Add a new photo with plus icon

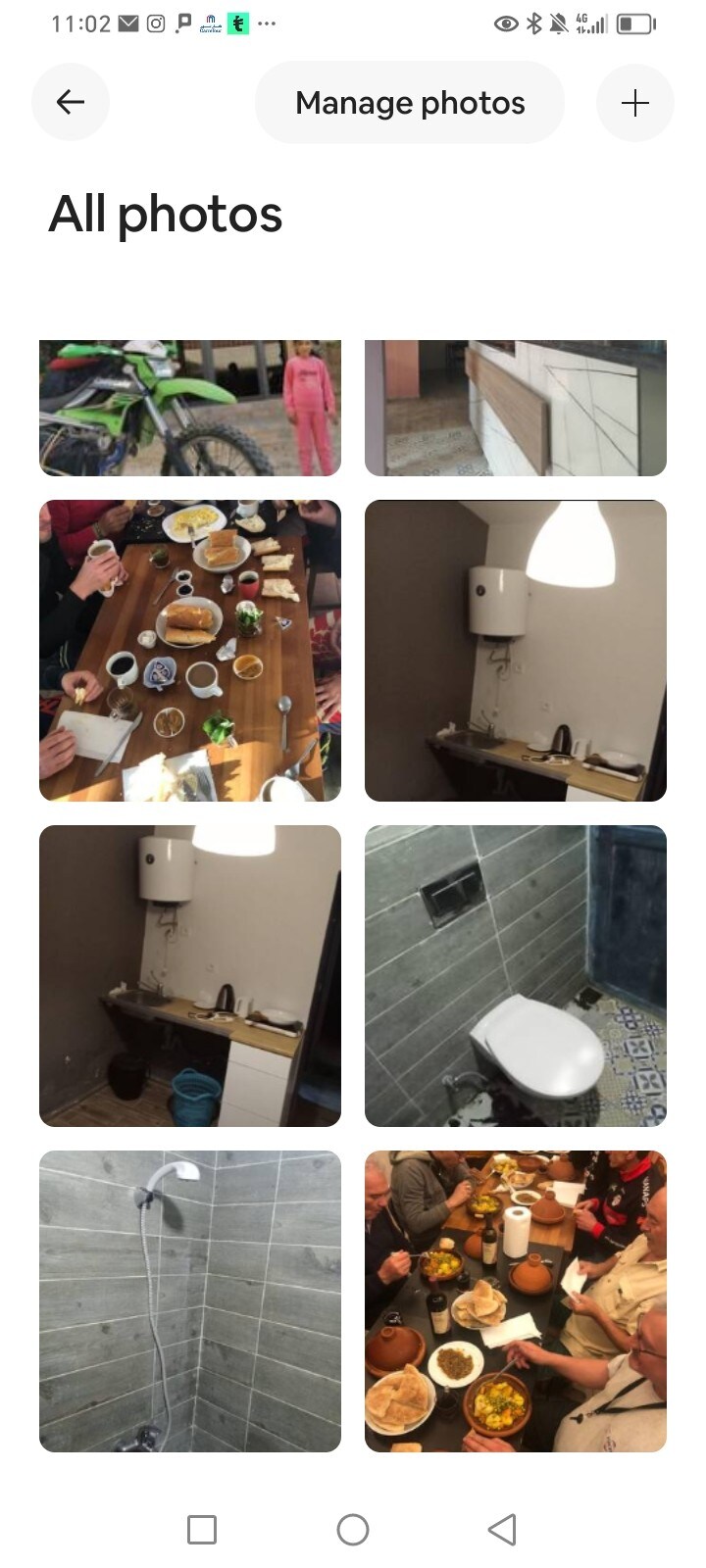[634, 103]
